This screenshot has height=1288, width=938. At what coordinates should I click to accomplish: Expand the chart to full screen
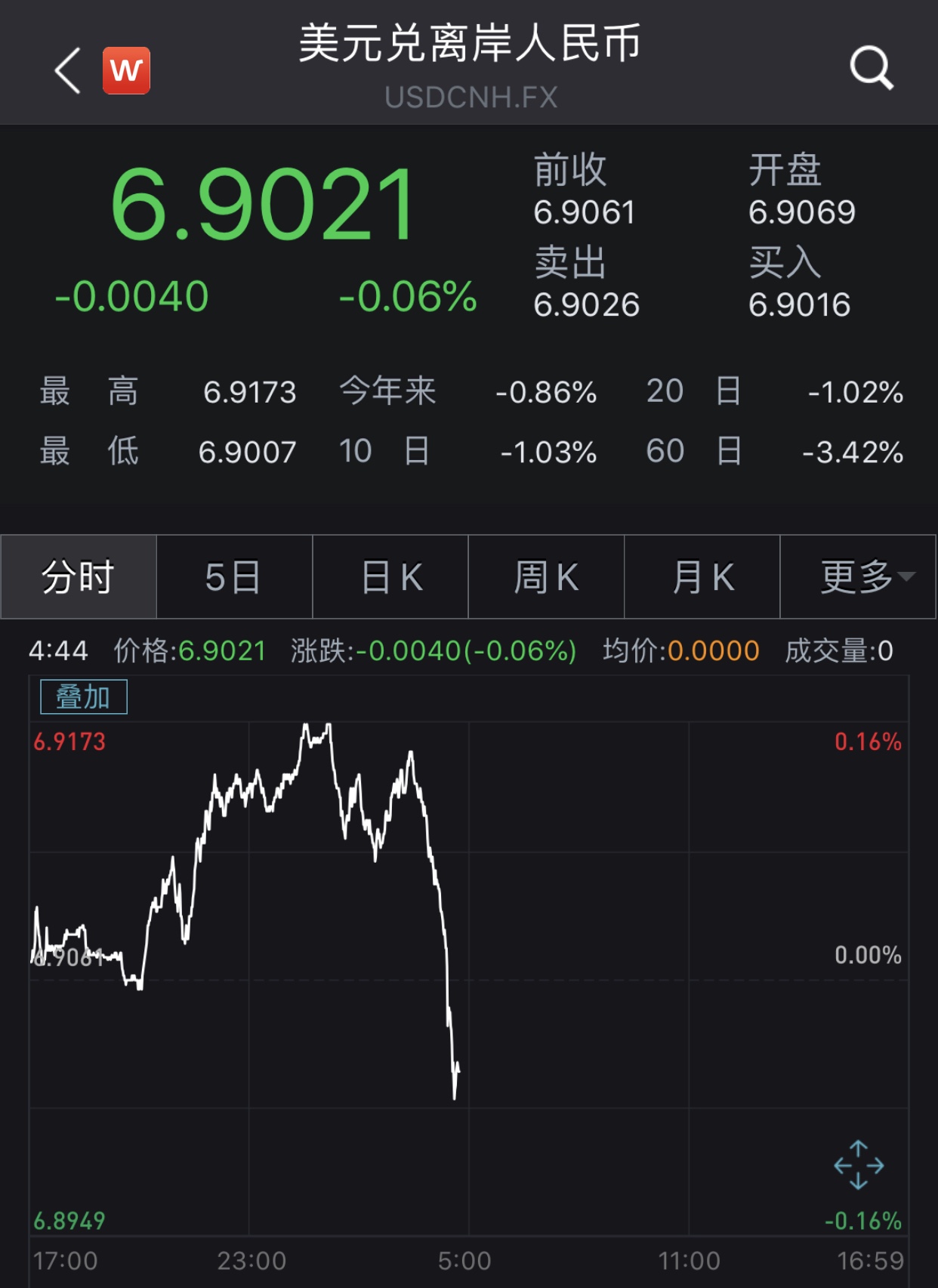tap(859, 1165)
